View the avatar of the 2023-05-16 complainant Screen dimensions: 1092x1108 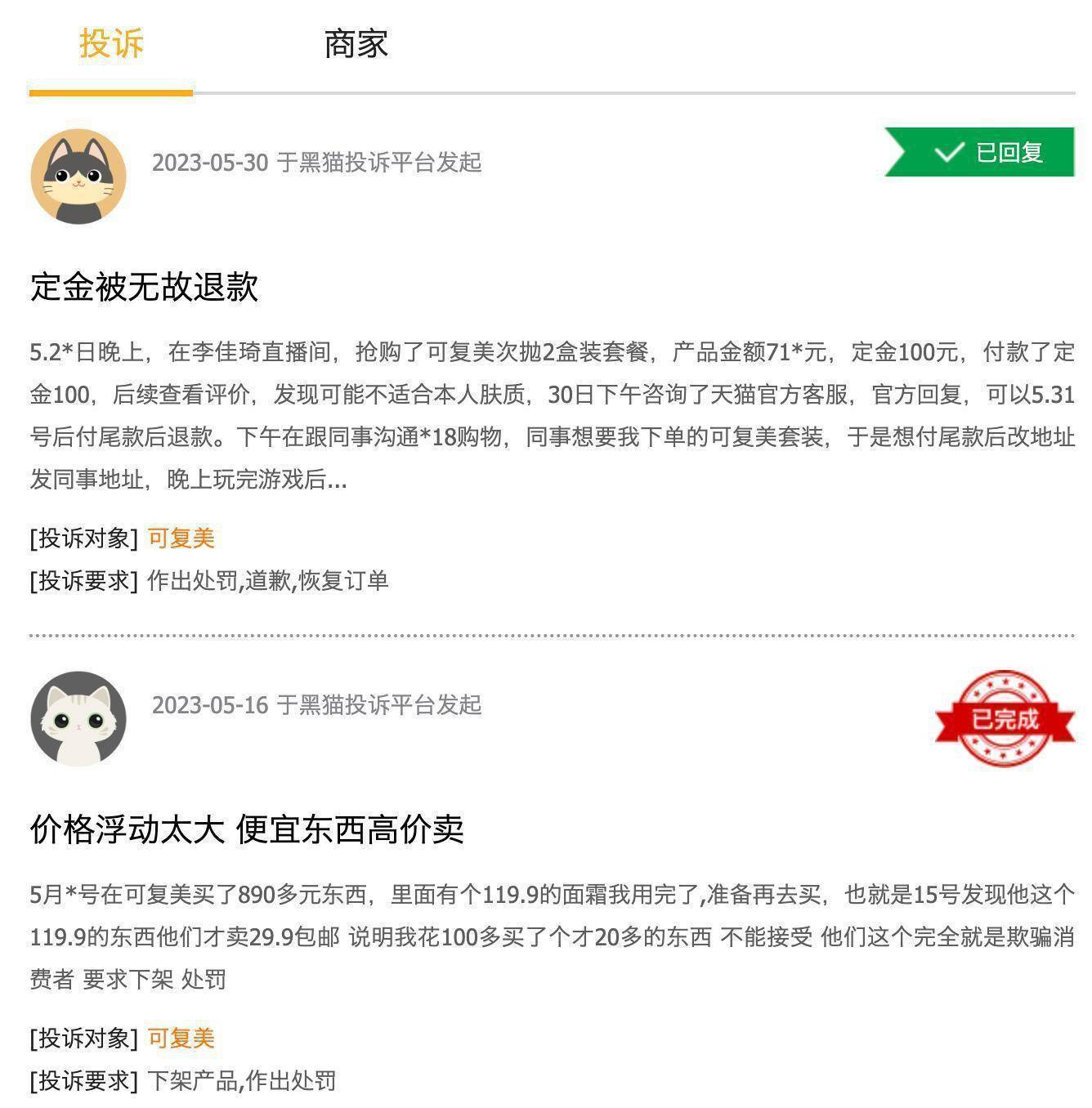click(78, 719)
